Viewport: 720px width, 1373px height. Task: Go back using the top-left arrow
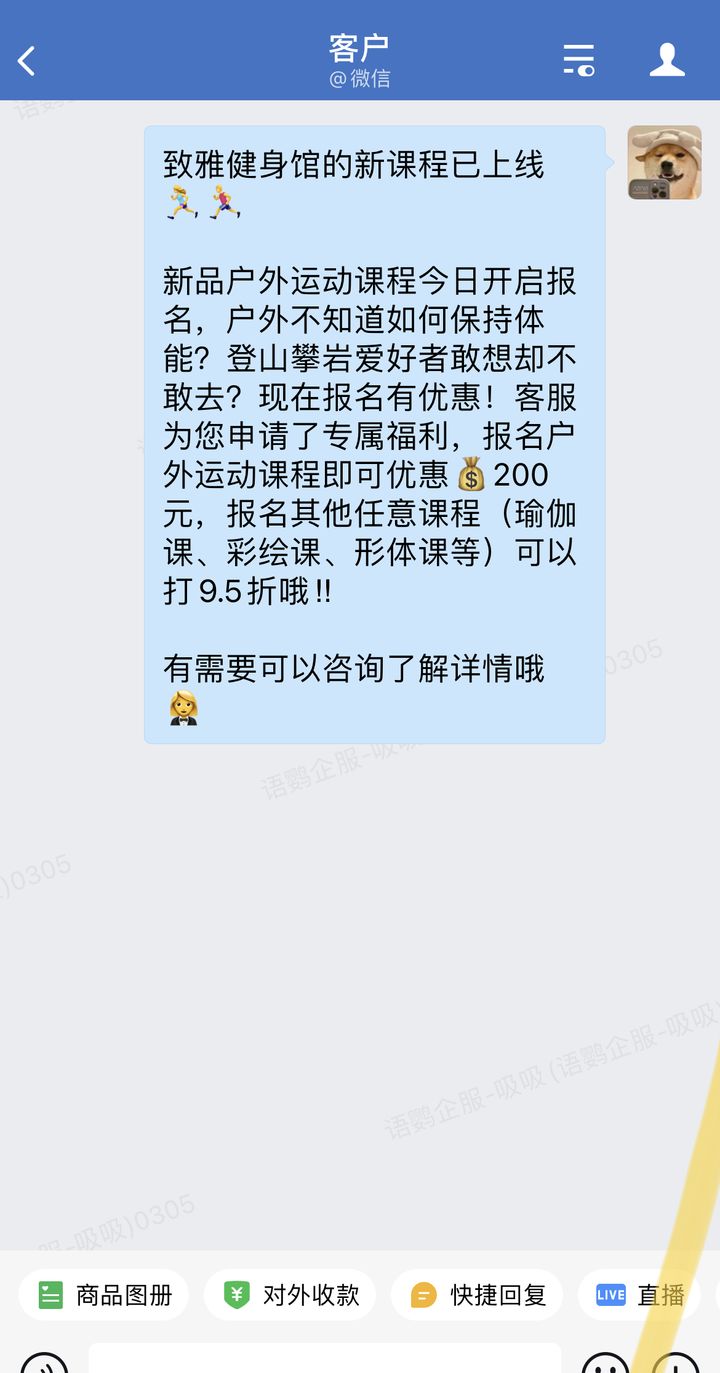point(27,61)
